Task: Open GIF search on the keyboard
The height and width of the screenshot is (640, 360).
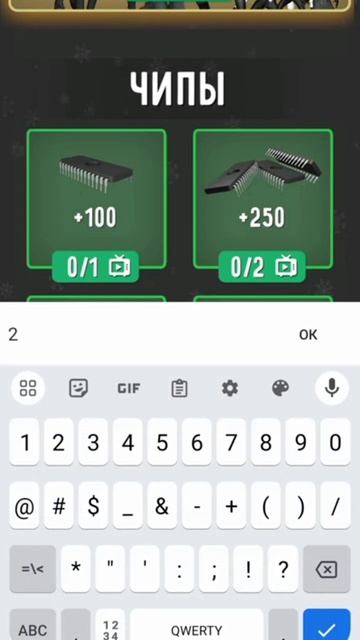Action: tap(129, 388)
